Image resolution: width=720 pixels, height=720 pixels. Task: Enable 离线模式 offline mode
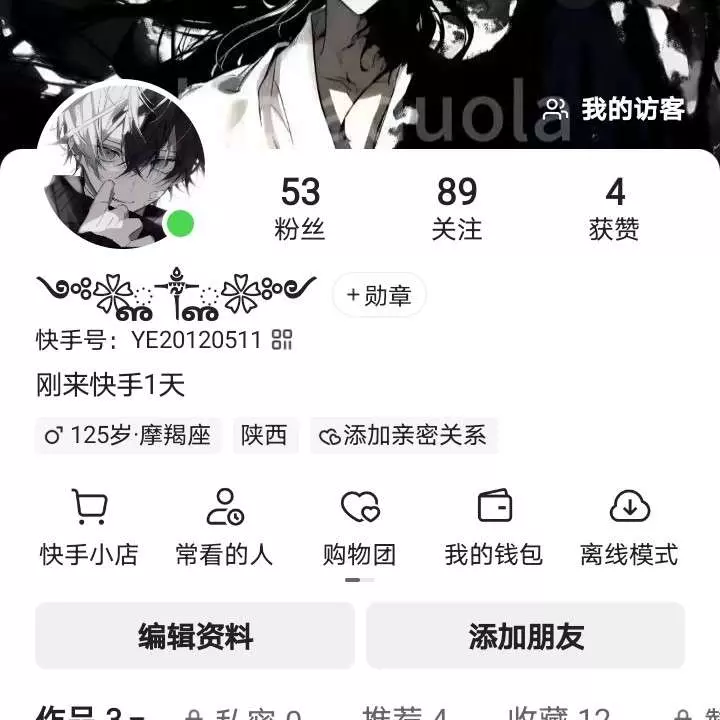(x=629, y=527)
